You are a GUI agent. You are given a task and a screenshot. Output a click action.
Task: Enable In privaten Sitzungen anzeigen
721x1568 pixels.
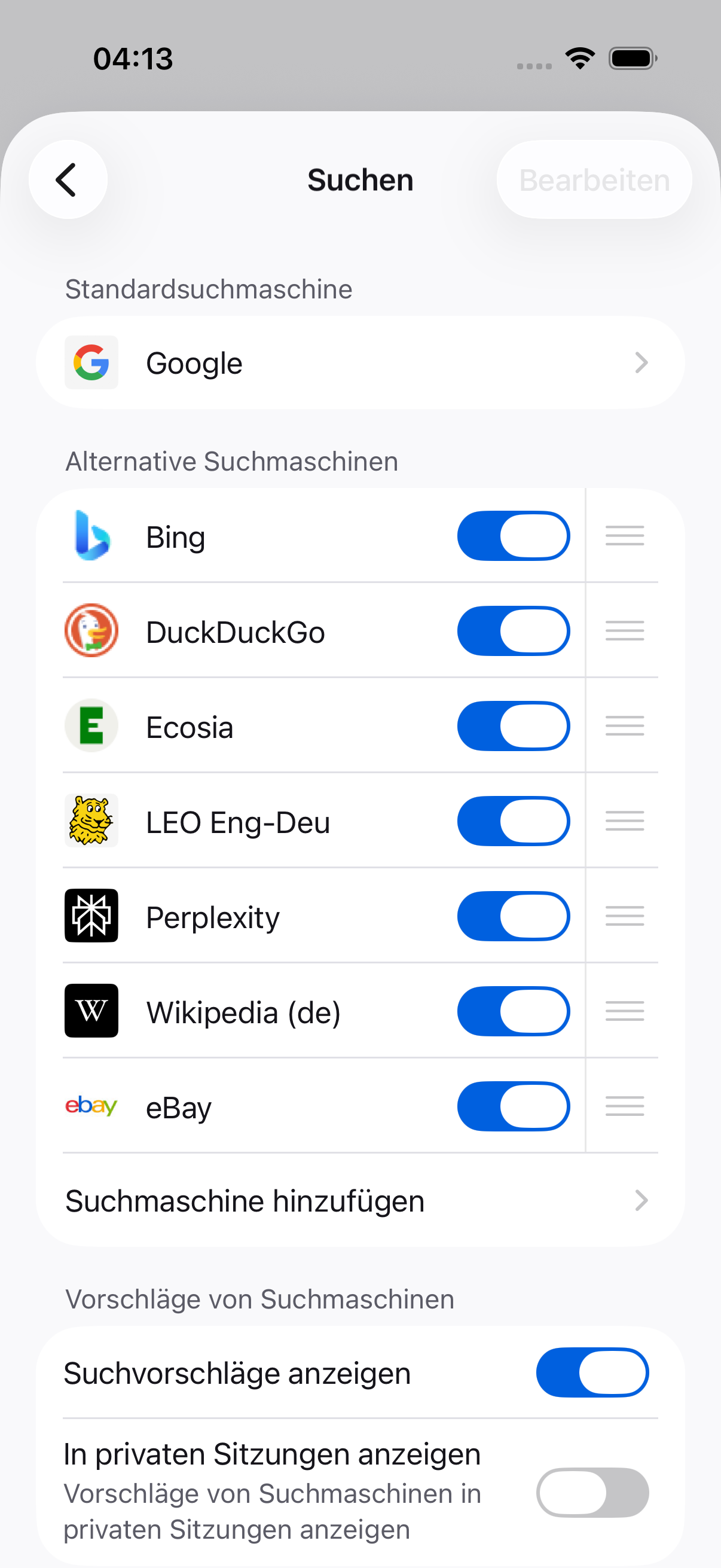click(x=591, y=1492)
